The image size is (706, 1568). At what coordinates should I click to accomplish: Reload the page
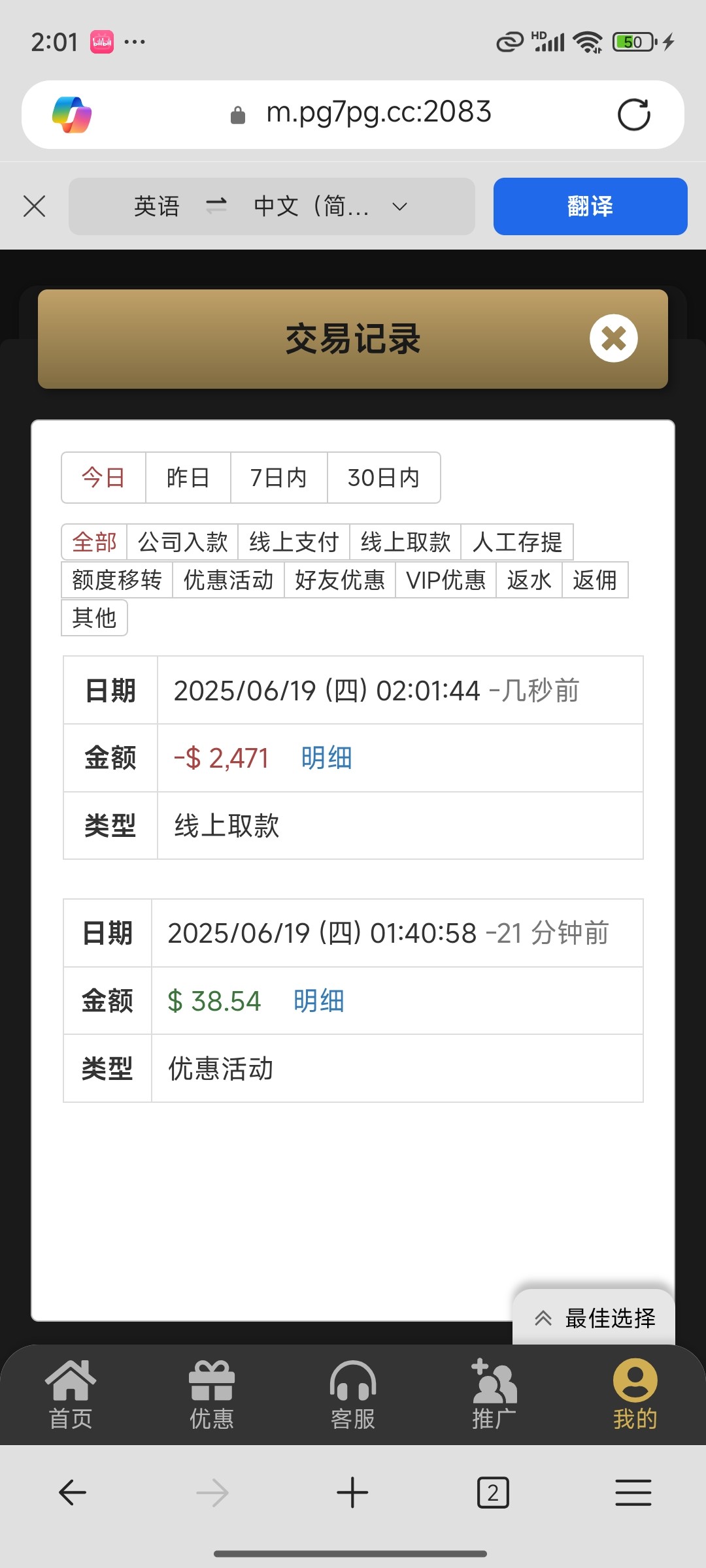point(633,115)
